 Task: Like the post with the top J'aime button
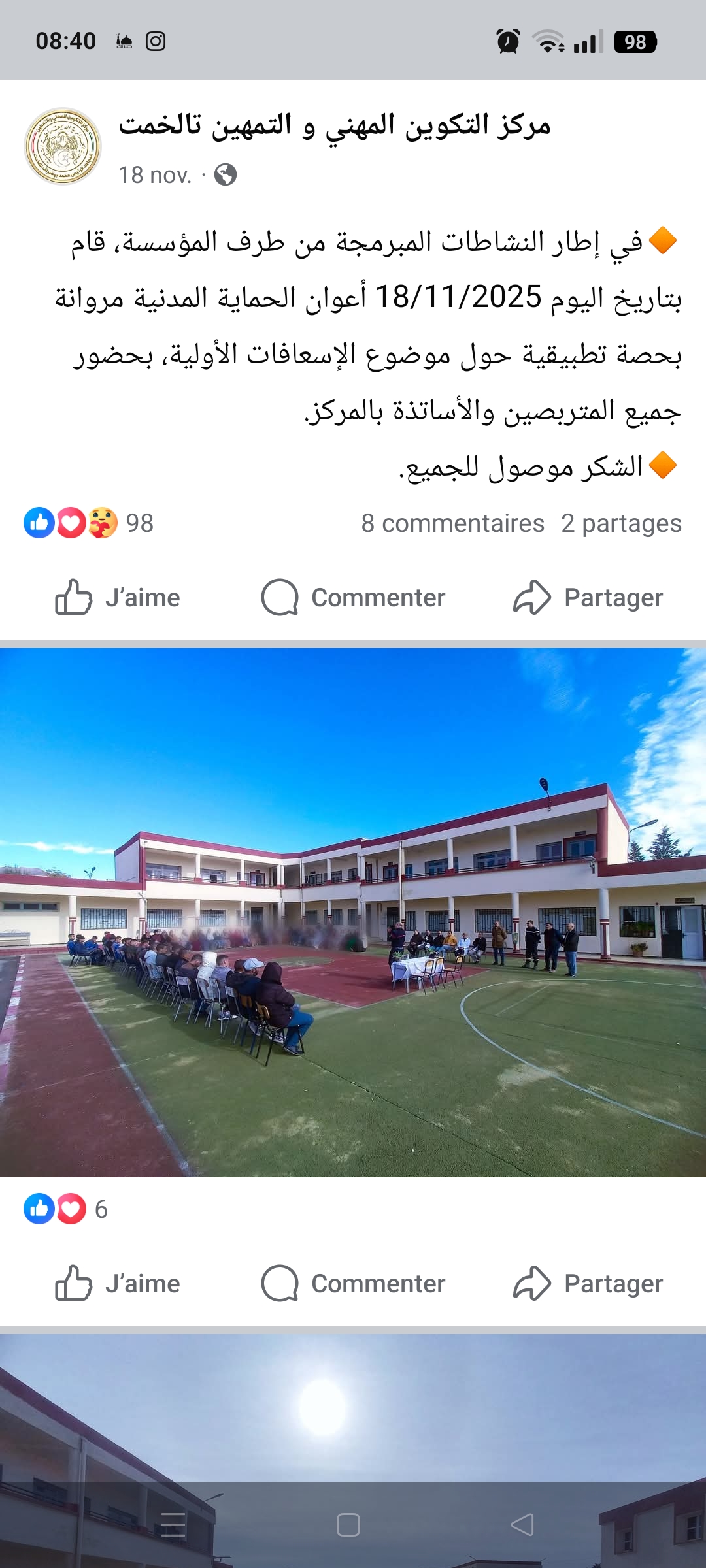pos(118,597)
